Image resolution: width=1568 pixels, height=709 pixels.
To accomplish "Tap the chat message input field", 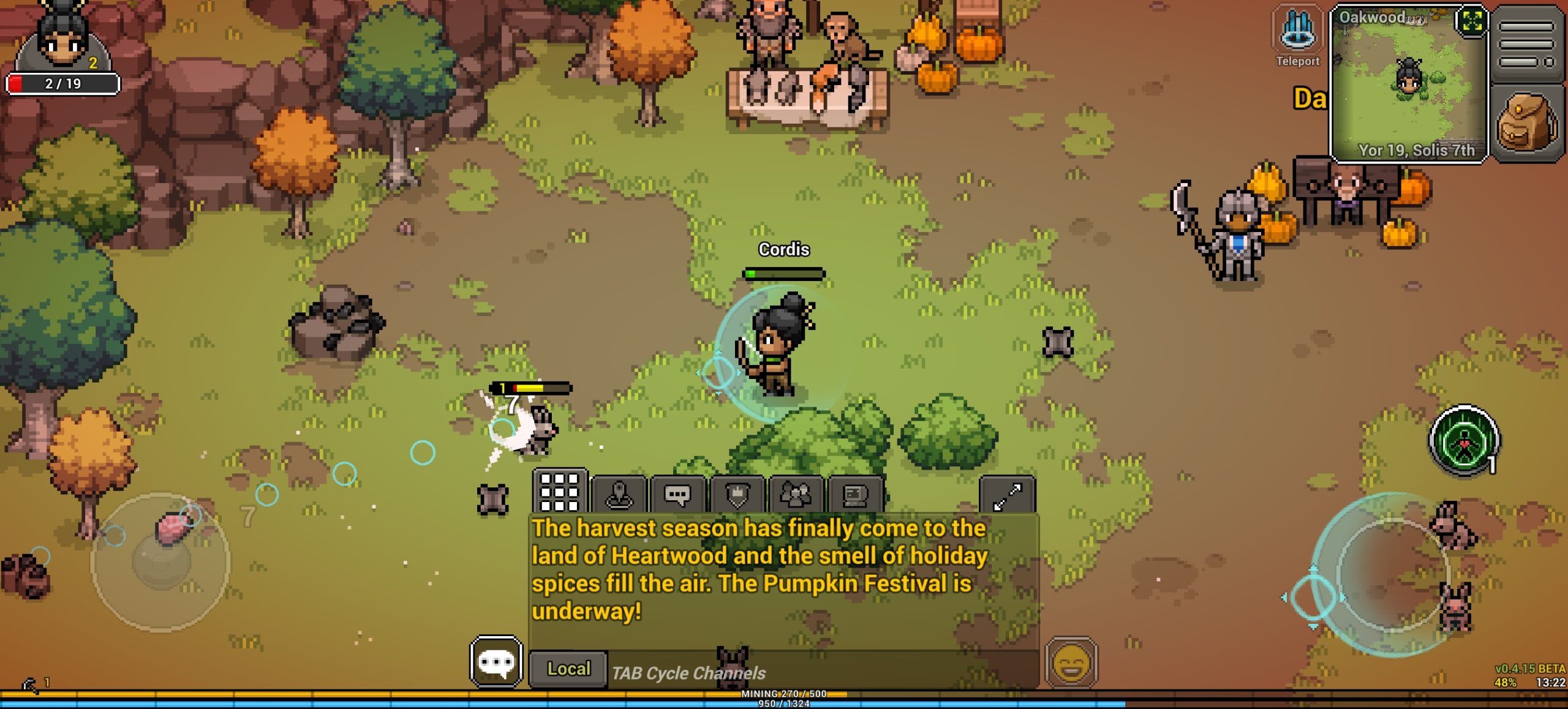I will tap(821, 672).
